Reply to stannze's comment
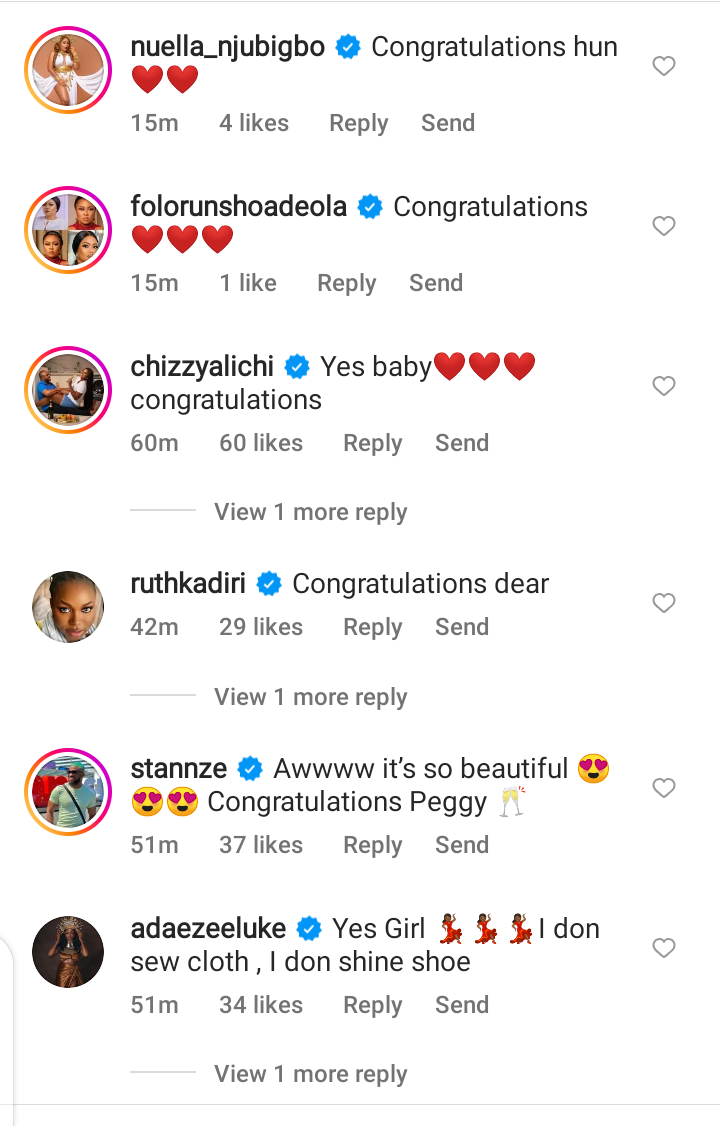 (x=372, y=845)
